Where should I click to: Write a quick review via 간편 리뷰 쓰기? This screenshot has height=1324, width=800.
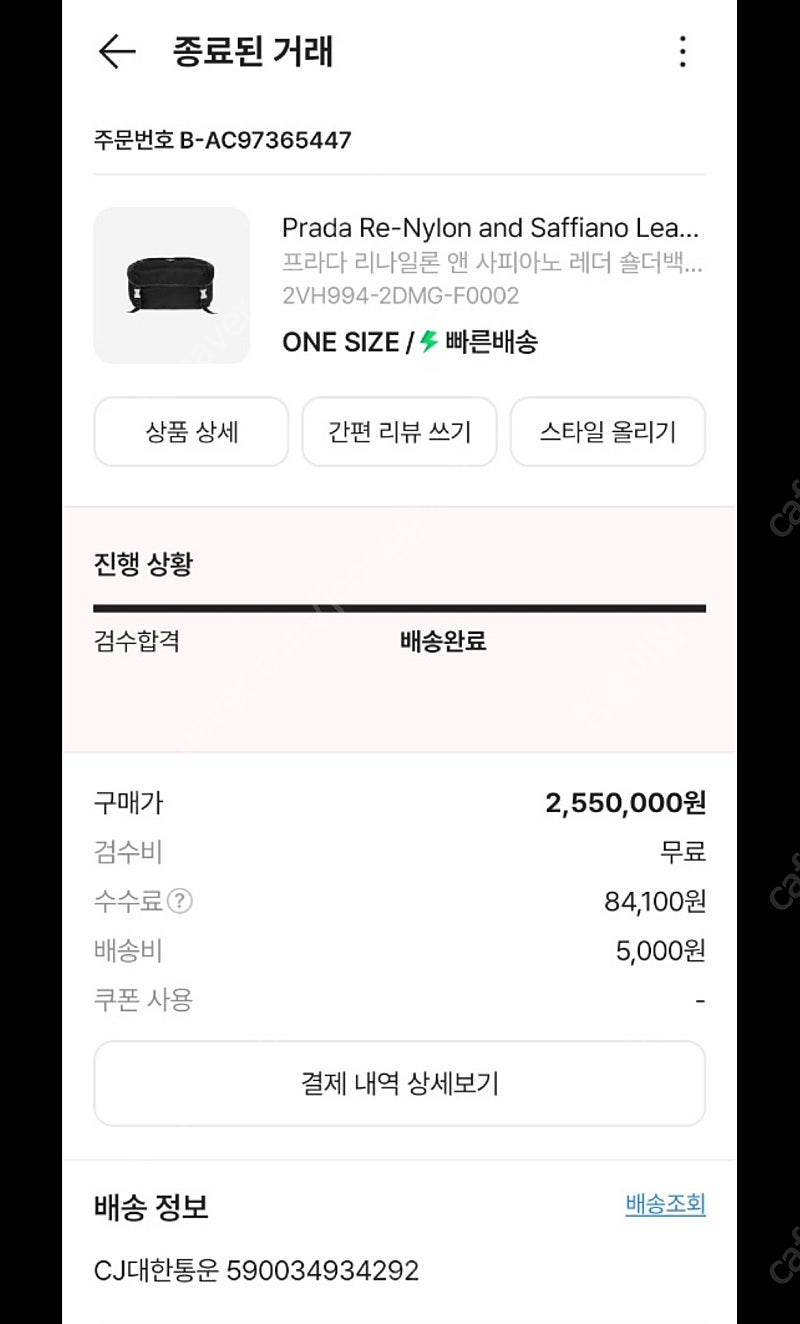click(x=399, y=431)
